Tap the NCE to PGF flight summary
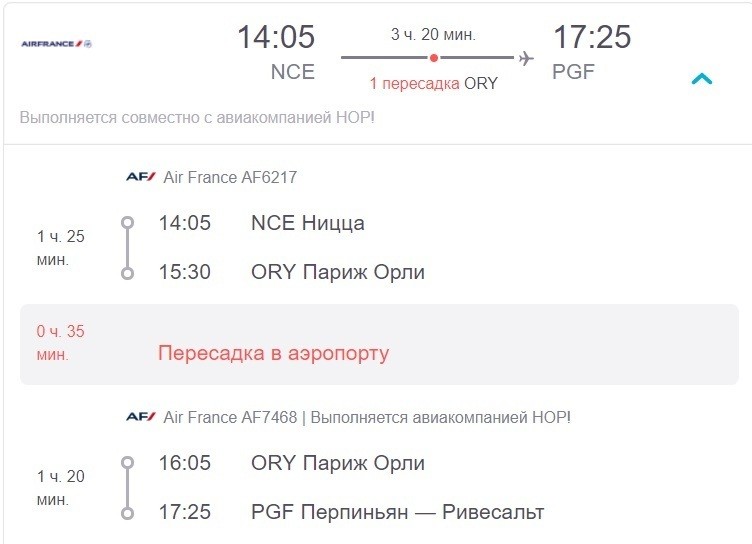 [x=433, y=56]
